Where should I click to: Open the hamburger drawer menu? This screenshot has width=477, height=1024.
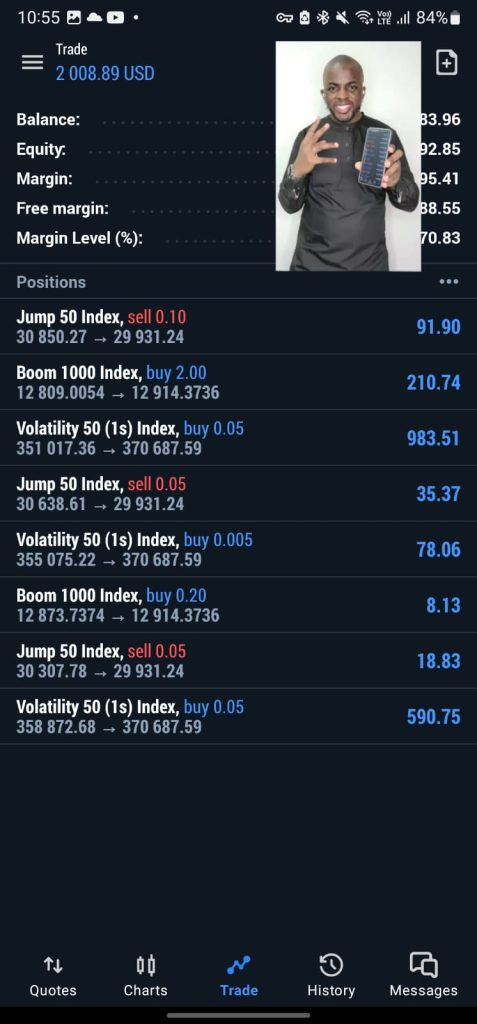[x=32, y=63]
